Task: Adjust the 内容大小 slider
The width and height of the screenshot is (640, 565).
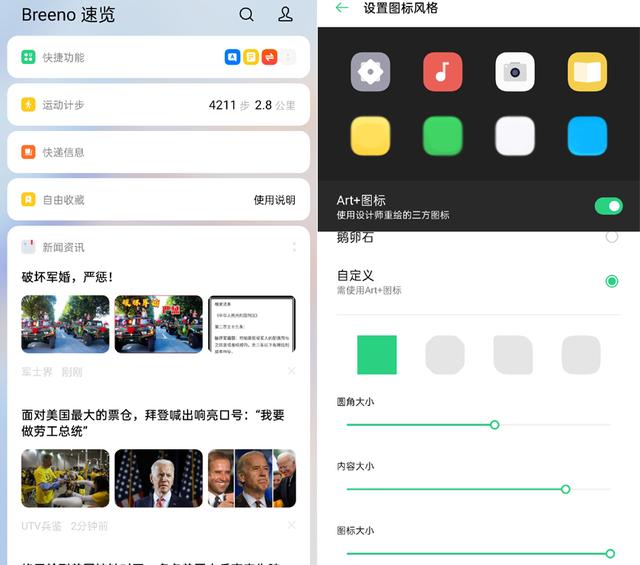Action: coord(565,489)
